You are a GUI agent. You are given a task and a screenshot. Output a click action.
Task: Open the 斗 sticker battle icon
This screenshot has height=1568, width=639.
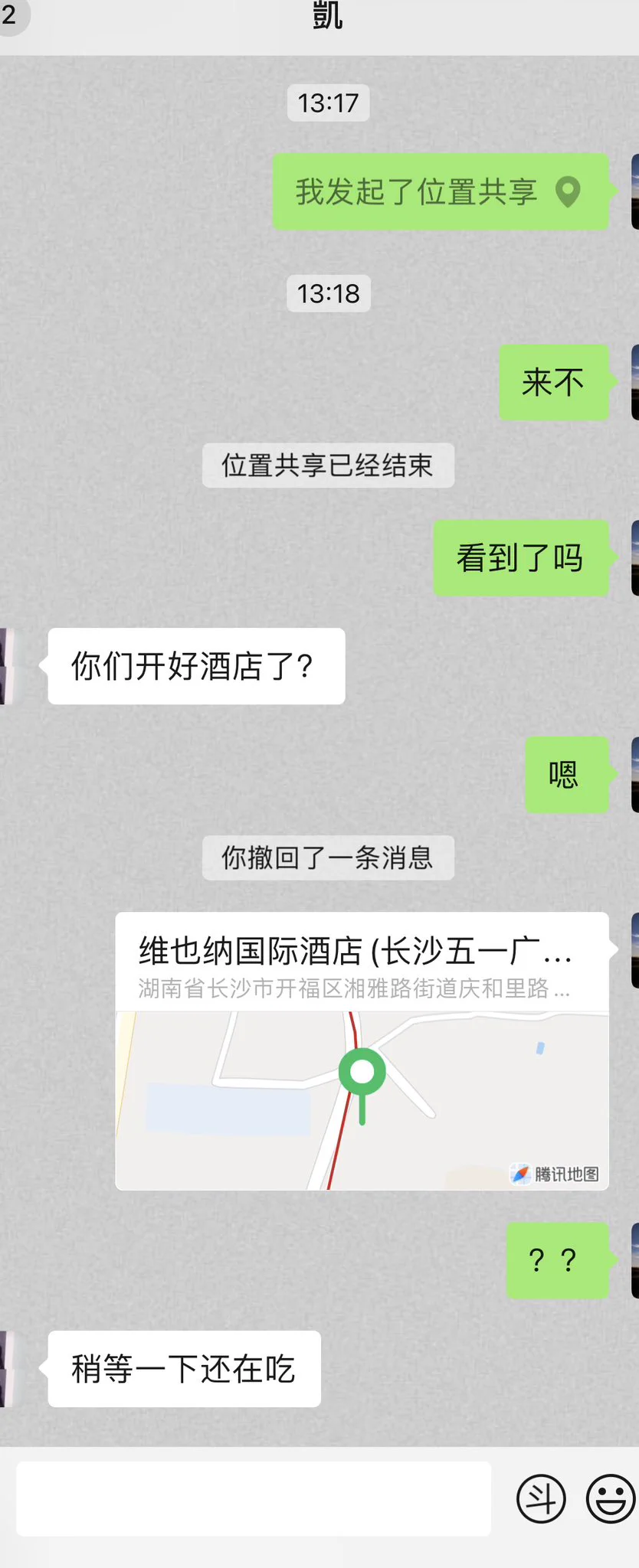pyautogui.click(x=541, y=1498)
